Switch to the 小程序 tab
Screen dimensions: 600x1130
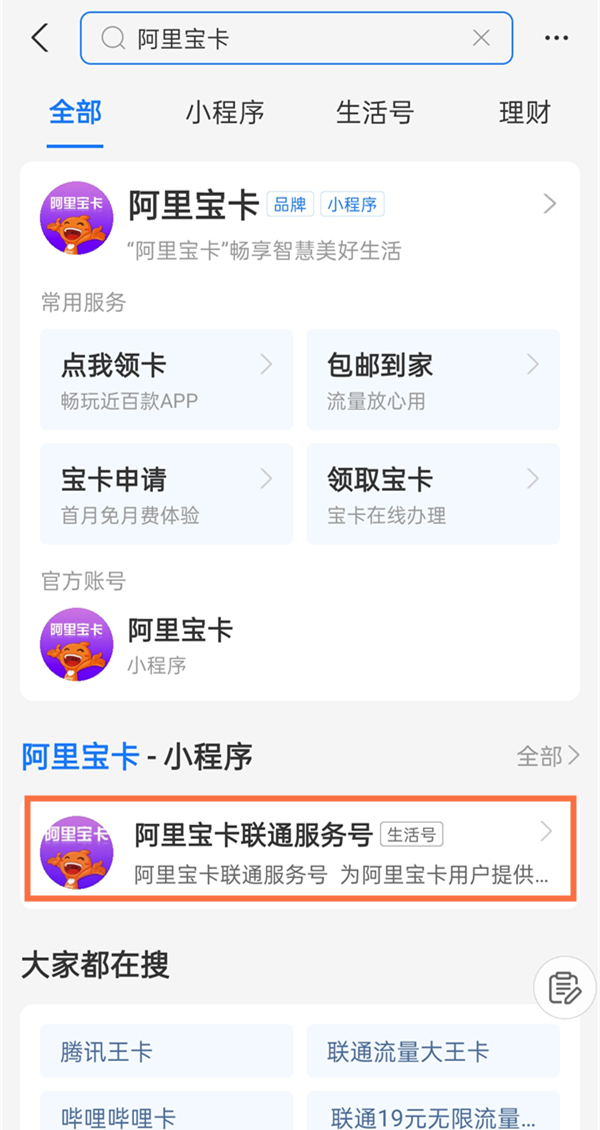pyautogui.click(x=225, y=112)
